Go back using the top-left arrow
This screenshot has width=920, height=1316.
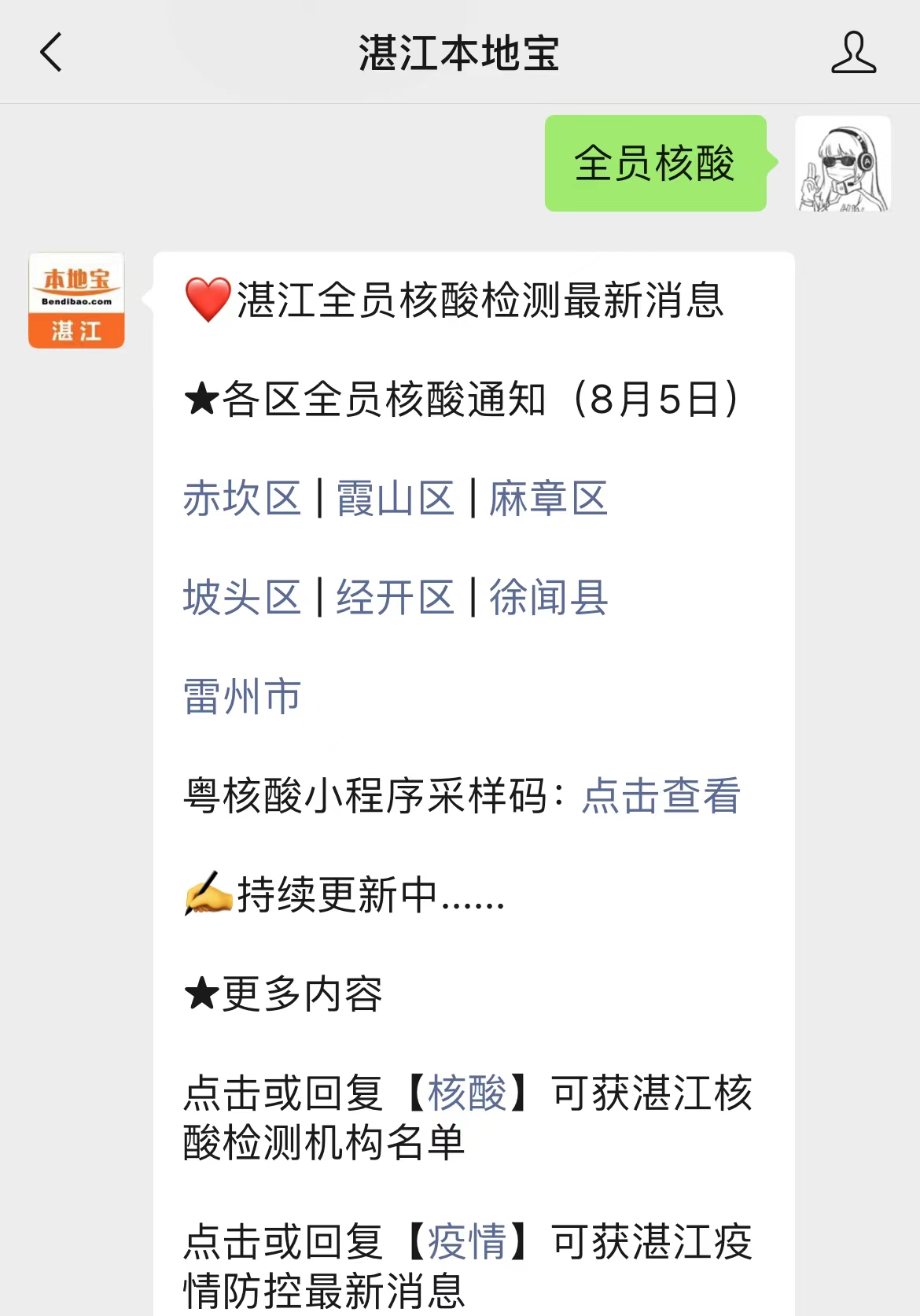(51, 53)
